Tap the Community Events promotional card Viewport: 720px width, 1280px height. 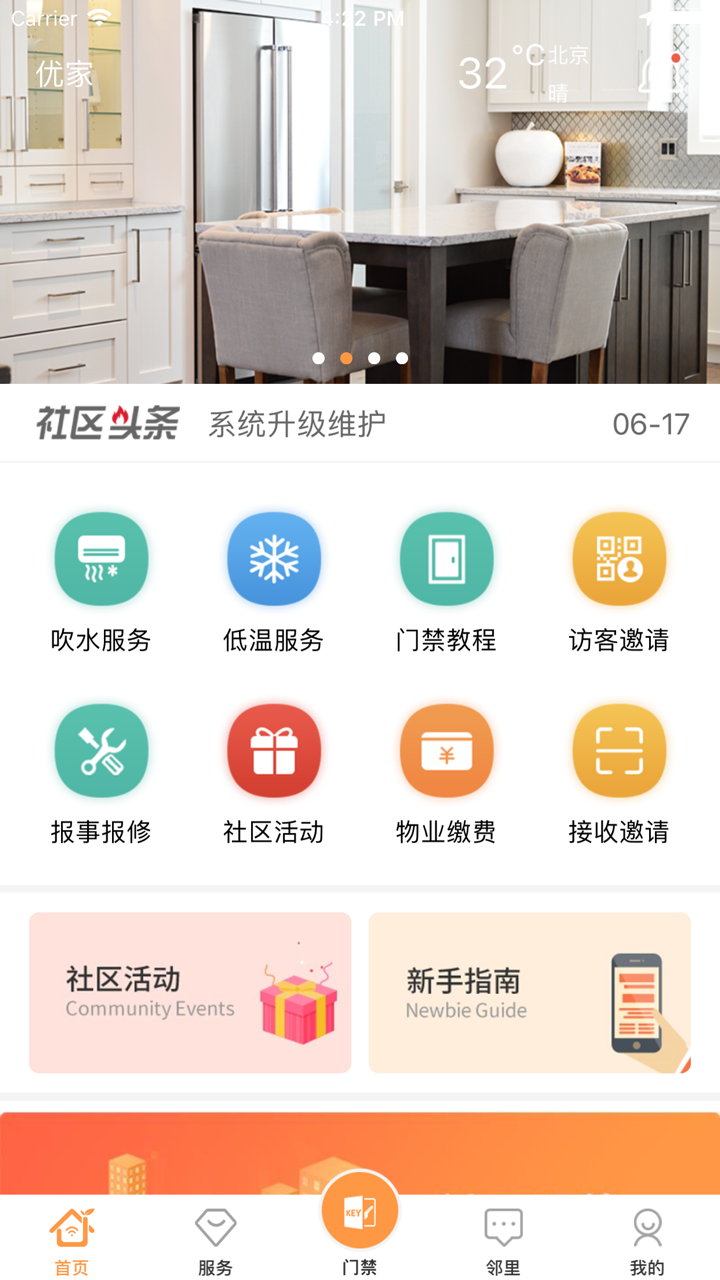coord(190,992)
